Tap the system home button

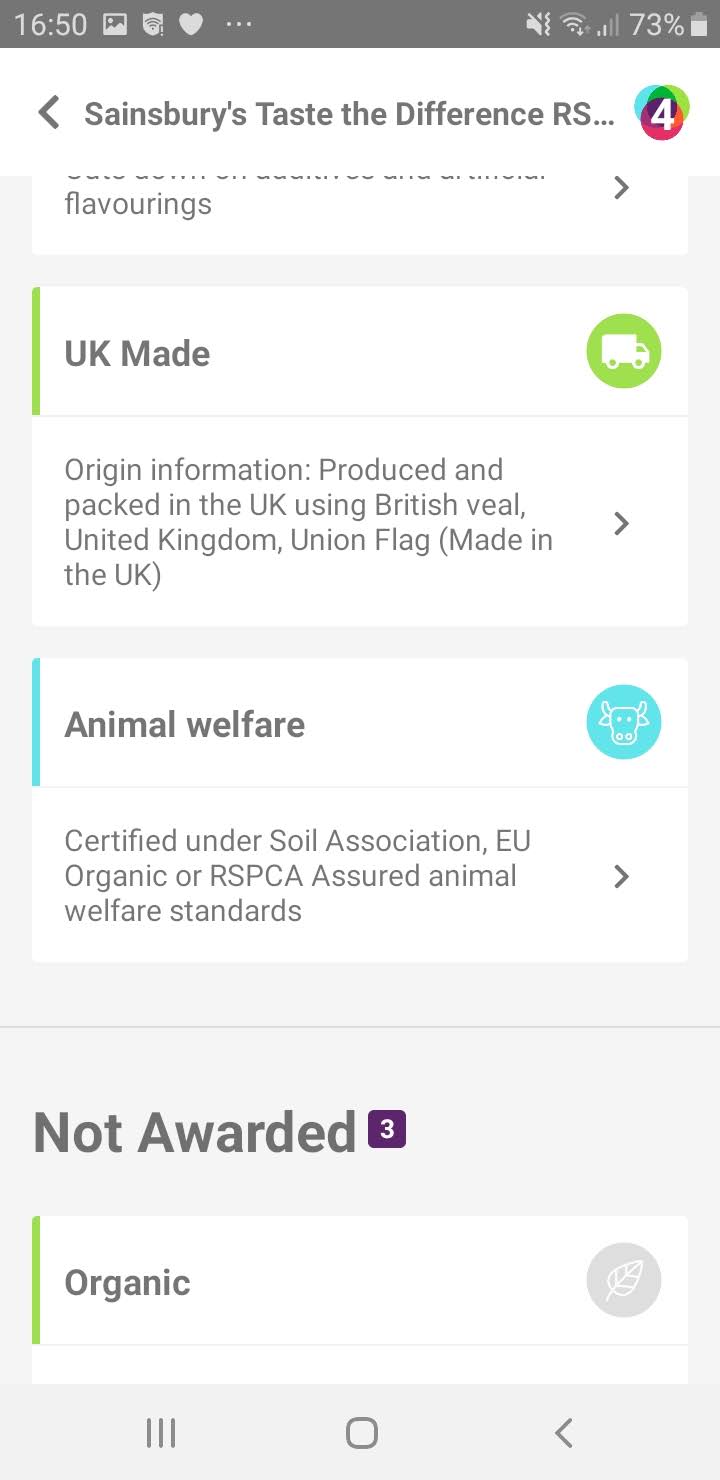tap(361, 1433)
